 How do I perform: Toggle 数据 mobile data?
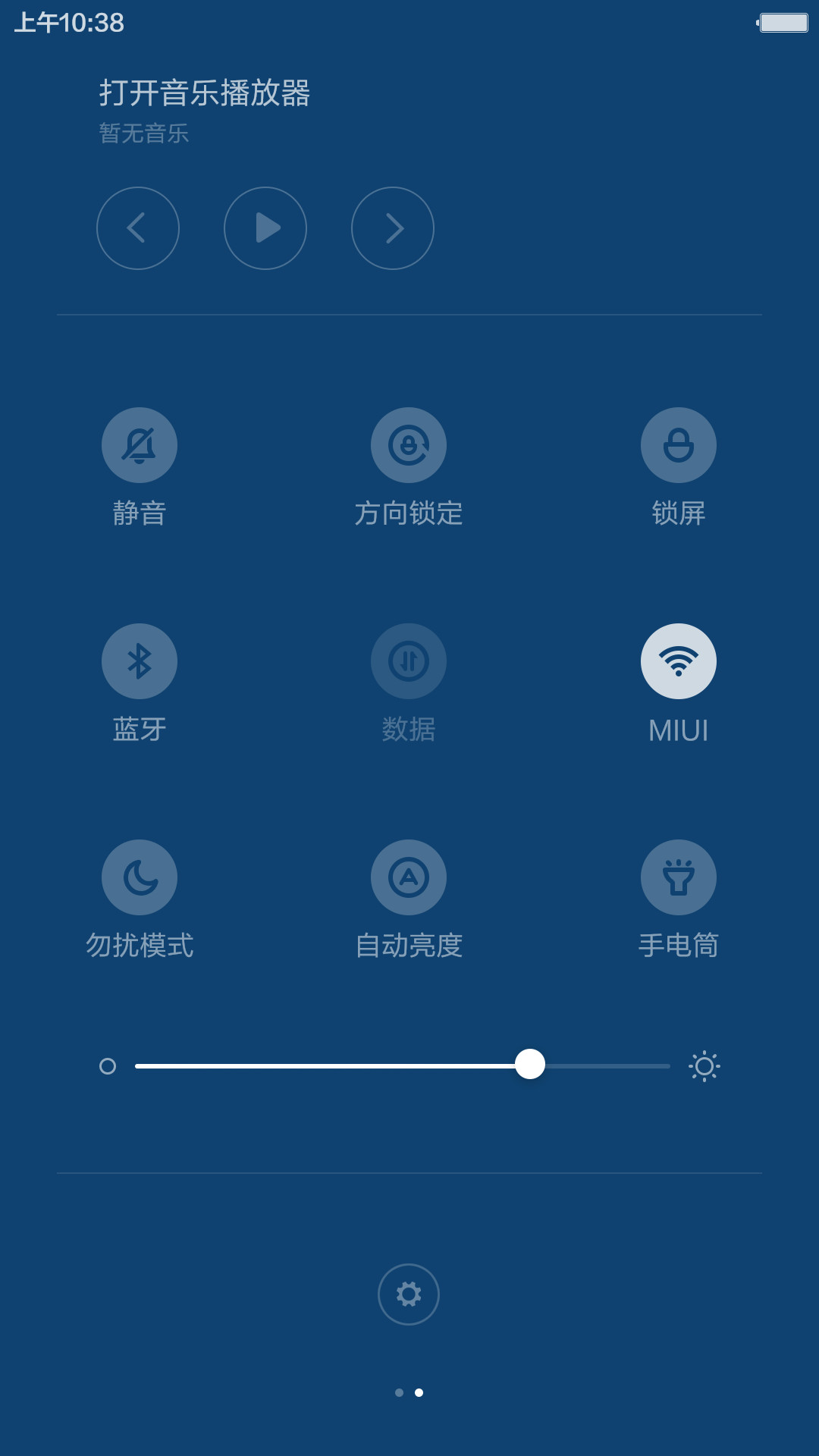[x=409, y=661]
